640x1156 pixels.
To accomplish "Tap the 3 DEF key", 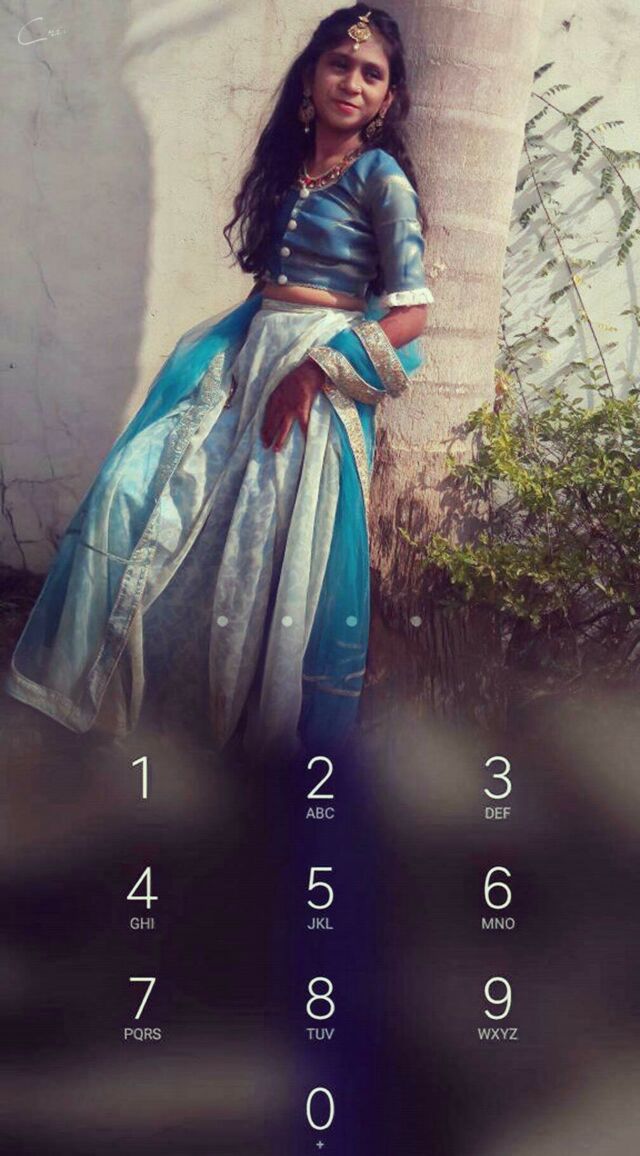I will click(497, 787).
